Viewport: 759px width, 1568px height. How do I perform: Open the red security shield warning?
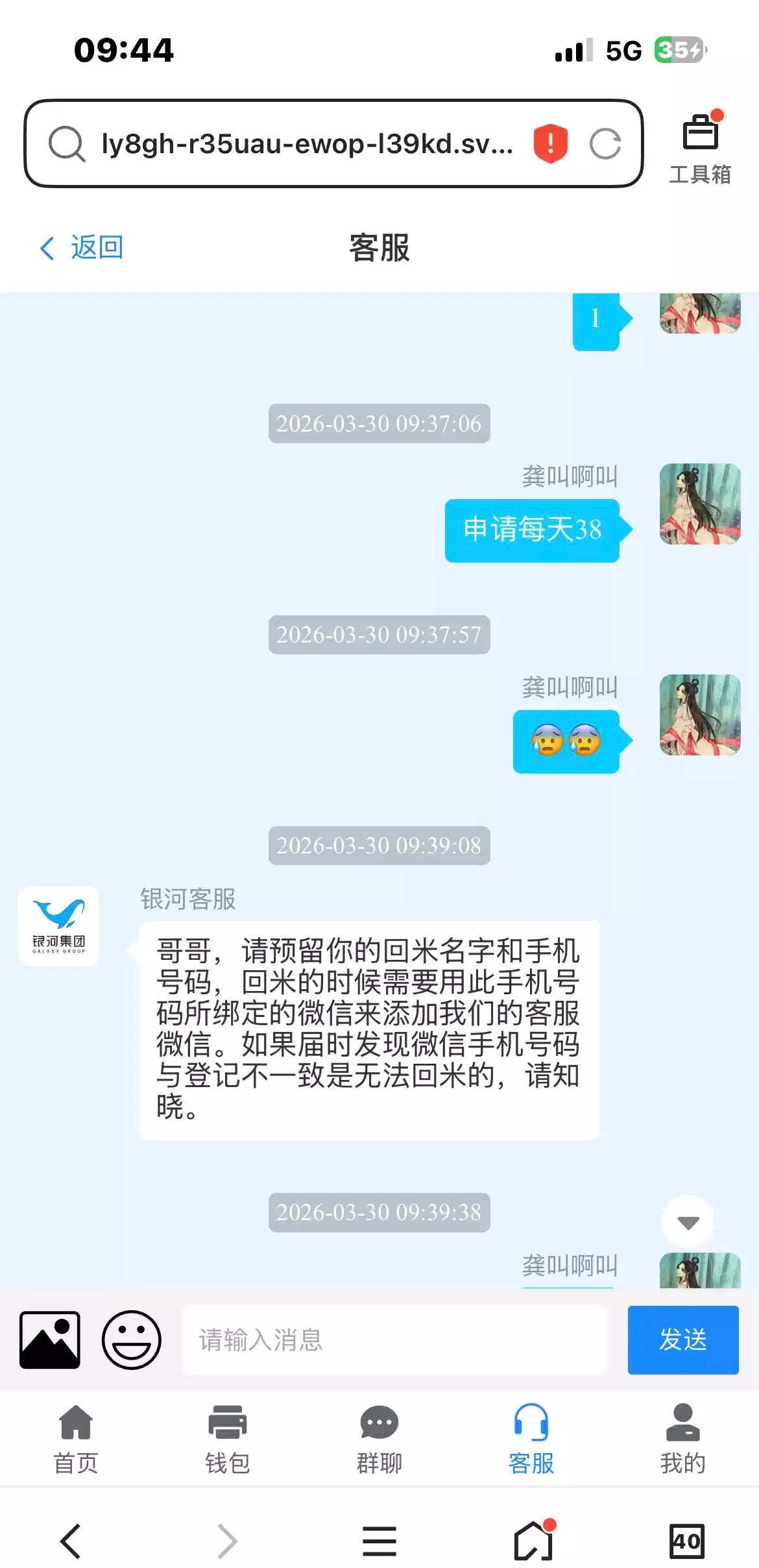(550, 143)
